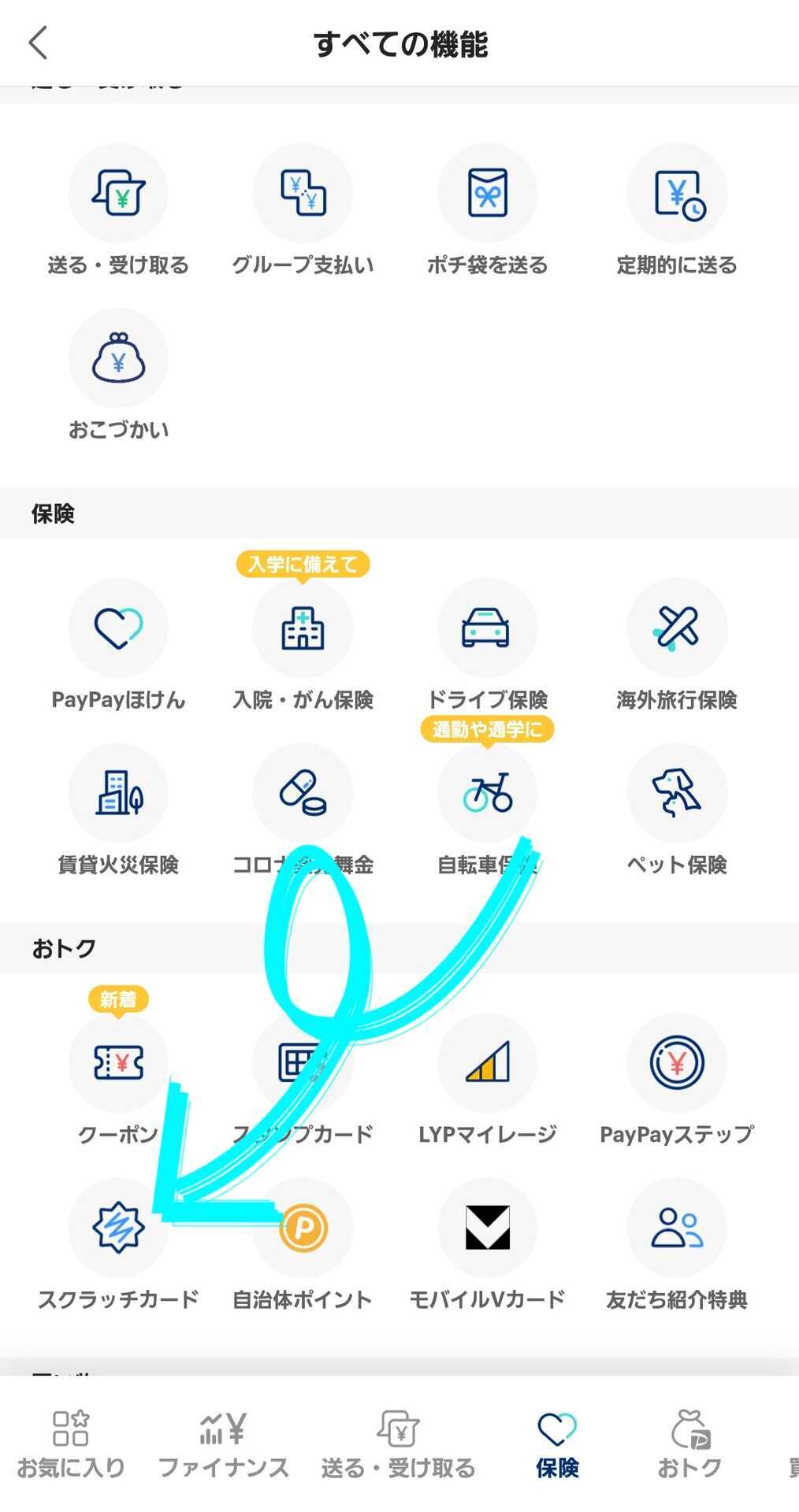Select ドライブ保険
The width and height of the screenshot is (799, 1512).
(487, 644)
